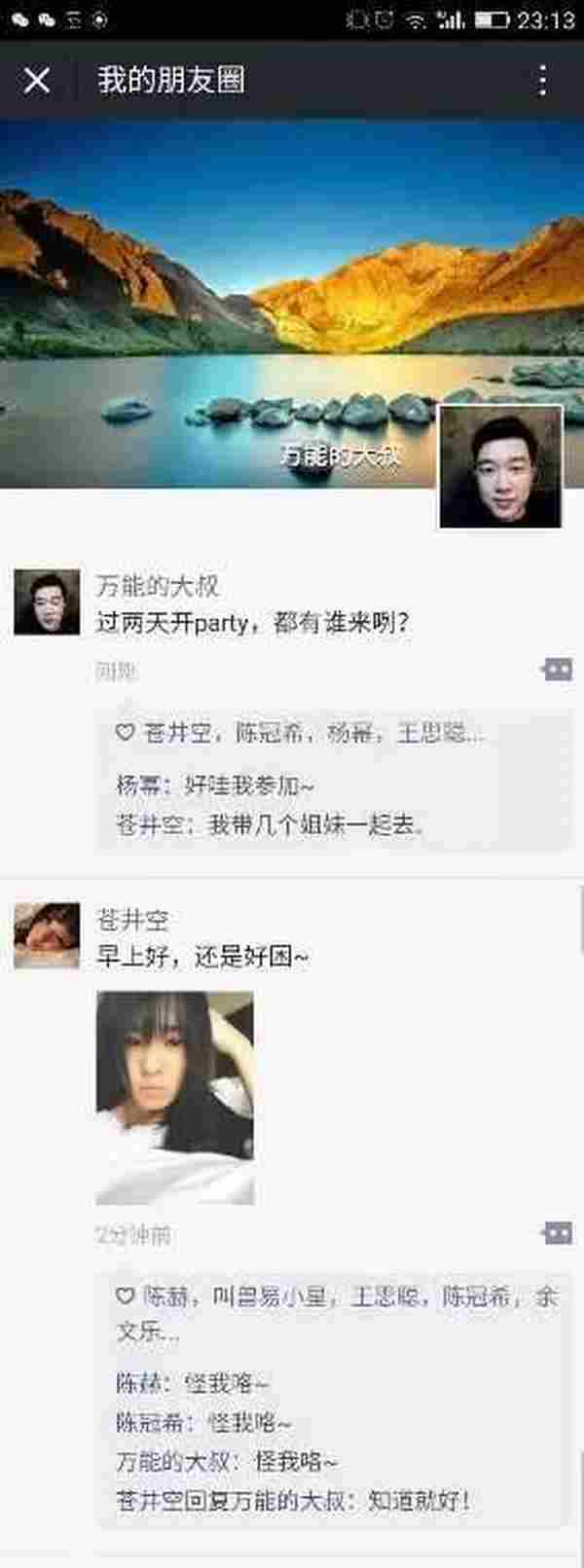This screenshot has width=584, height=1568.
Task: Open comment menu under 苍井空's post
Action: click(x=557, y=1233)
